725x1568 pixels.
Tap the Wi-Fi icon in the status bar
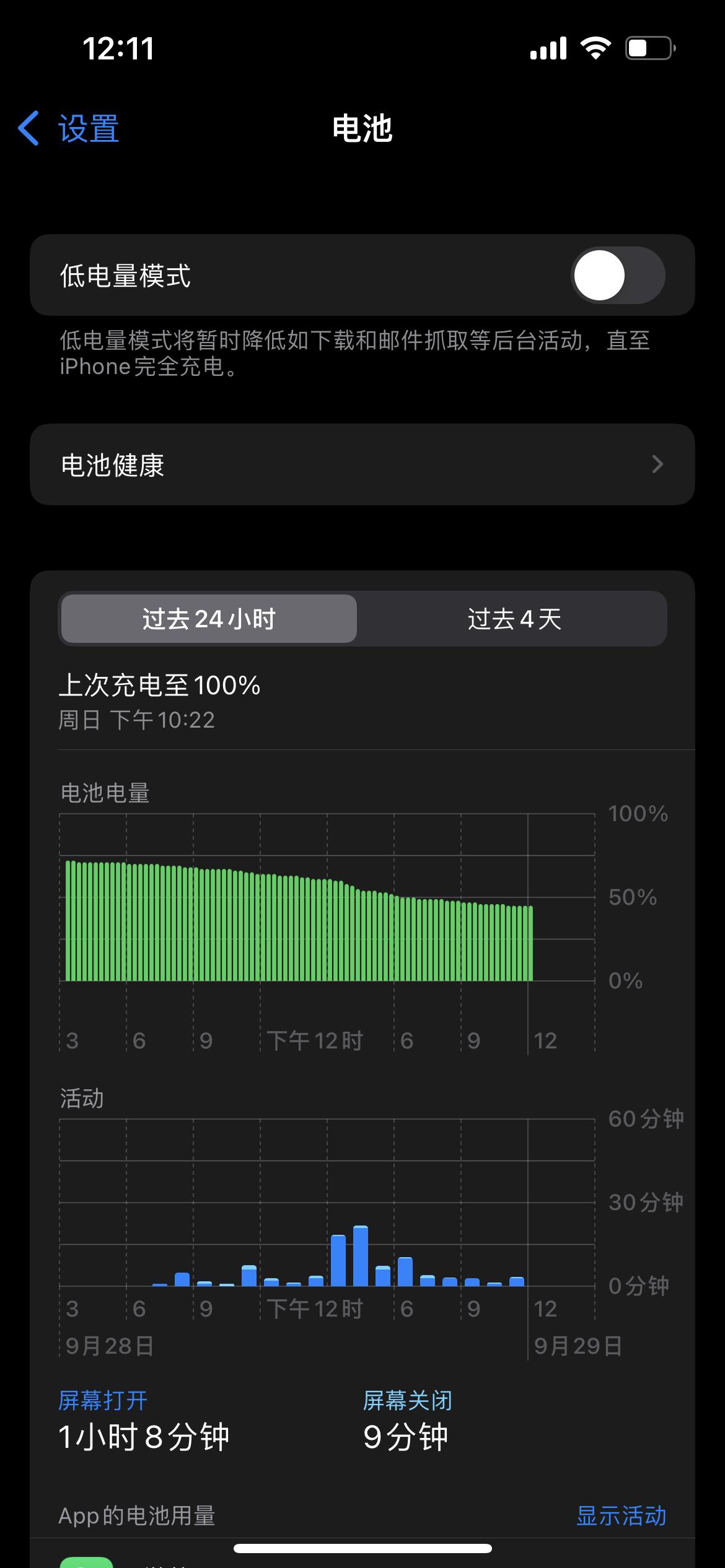595,48
